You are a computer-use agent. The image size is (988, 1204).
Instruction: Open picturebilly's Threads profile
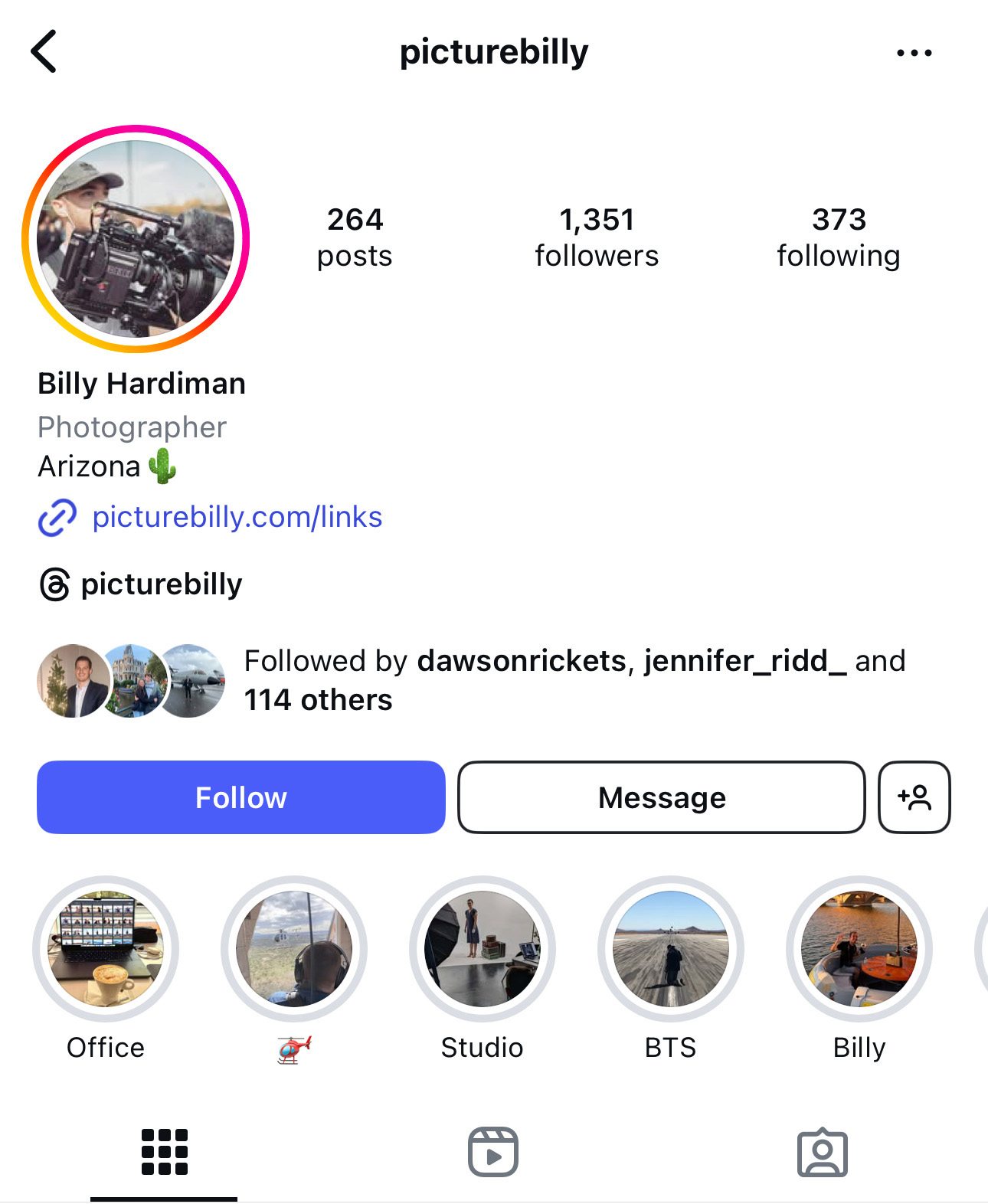click(x=161, y=584)
